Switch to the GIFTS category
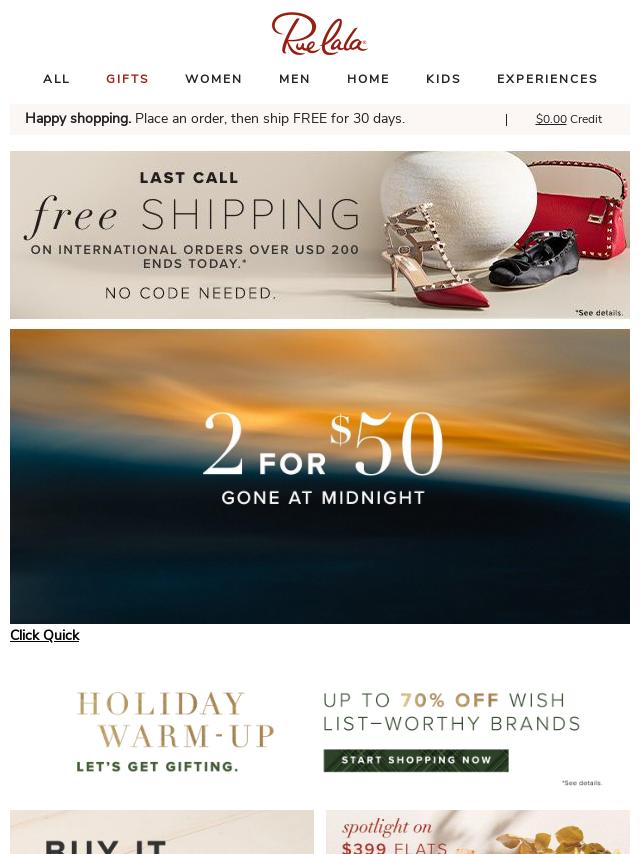Image resolution: width=640 pixels, height=854 pixels. [127, 79]
